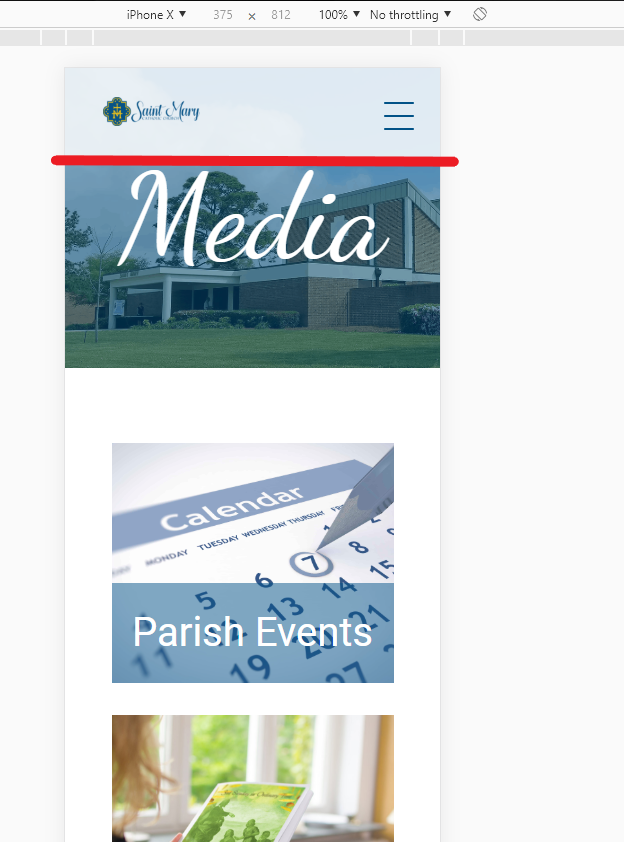
Task: Open the No throttling dropdown
Action: pos(410,15)
